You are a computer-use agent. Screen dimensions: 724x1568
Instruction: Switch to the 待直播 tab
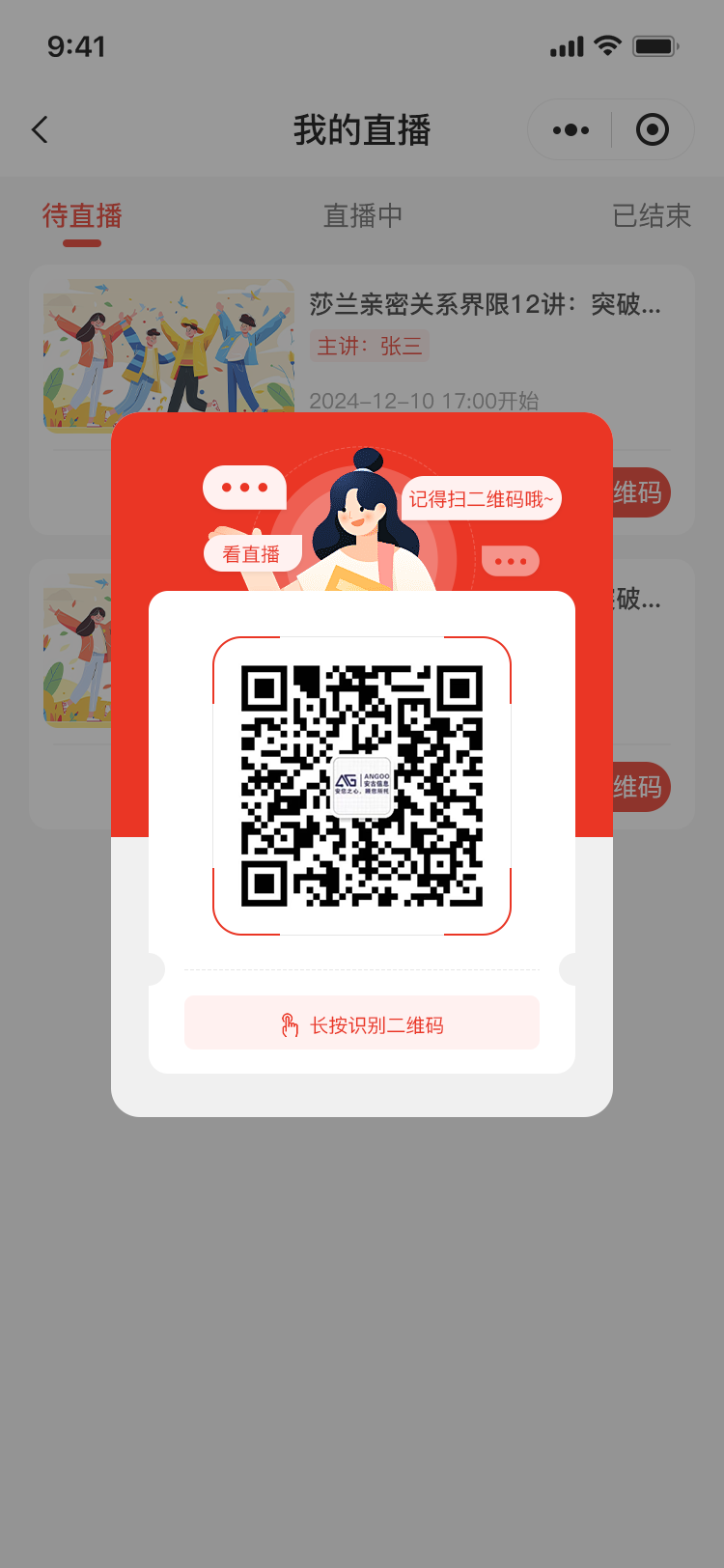[x=82, y=216]
